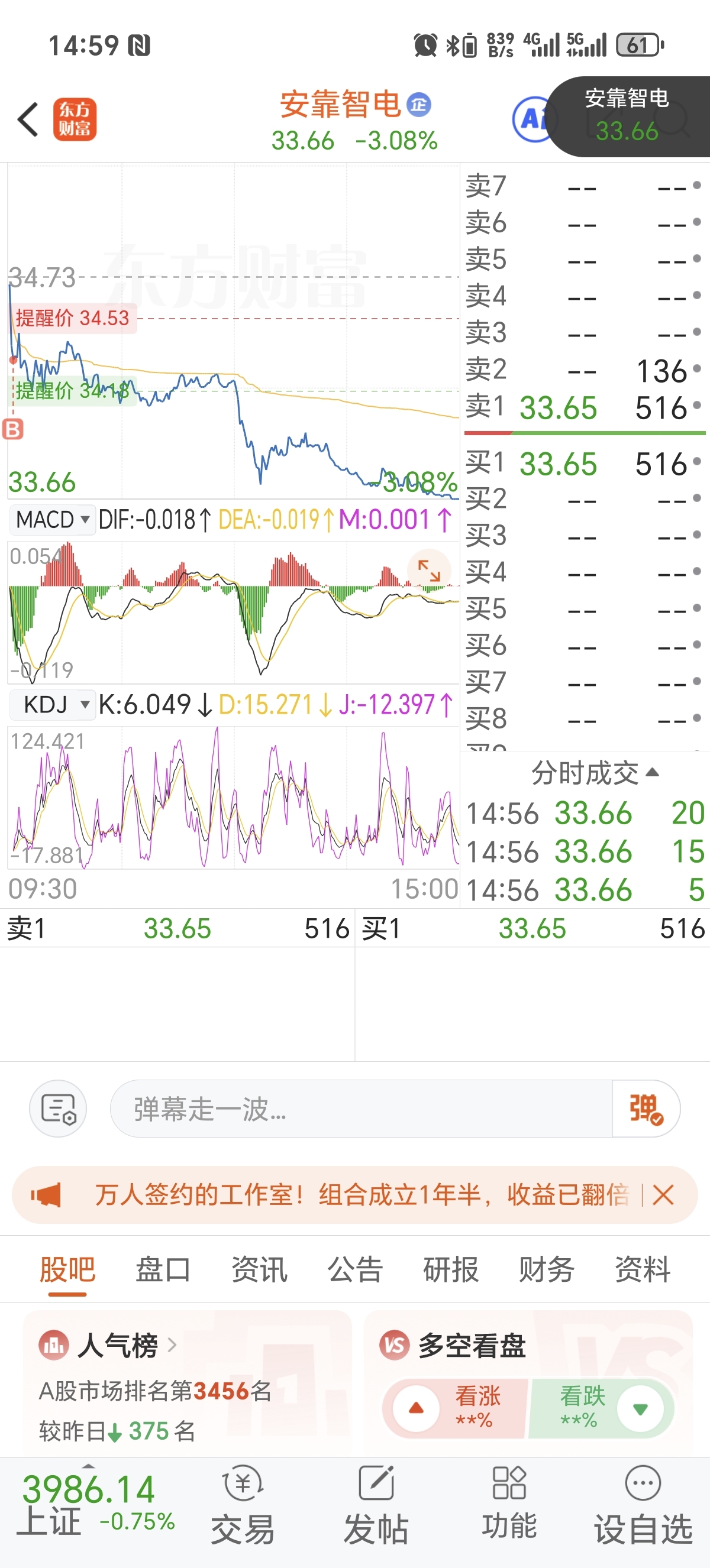This screenshot has height=1568, width=710.
Task: Open the MACD indicator dropdown
Action: pos(53,520)
